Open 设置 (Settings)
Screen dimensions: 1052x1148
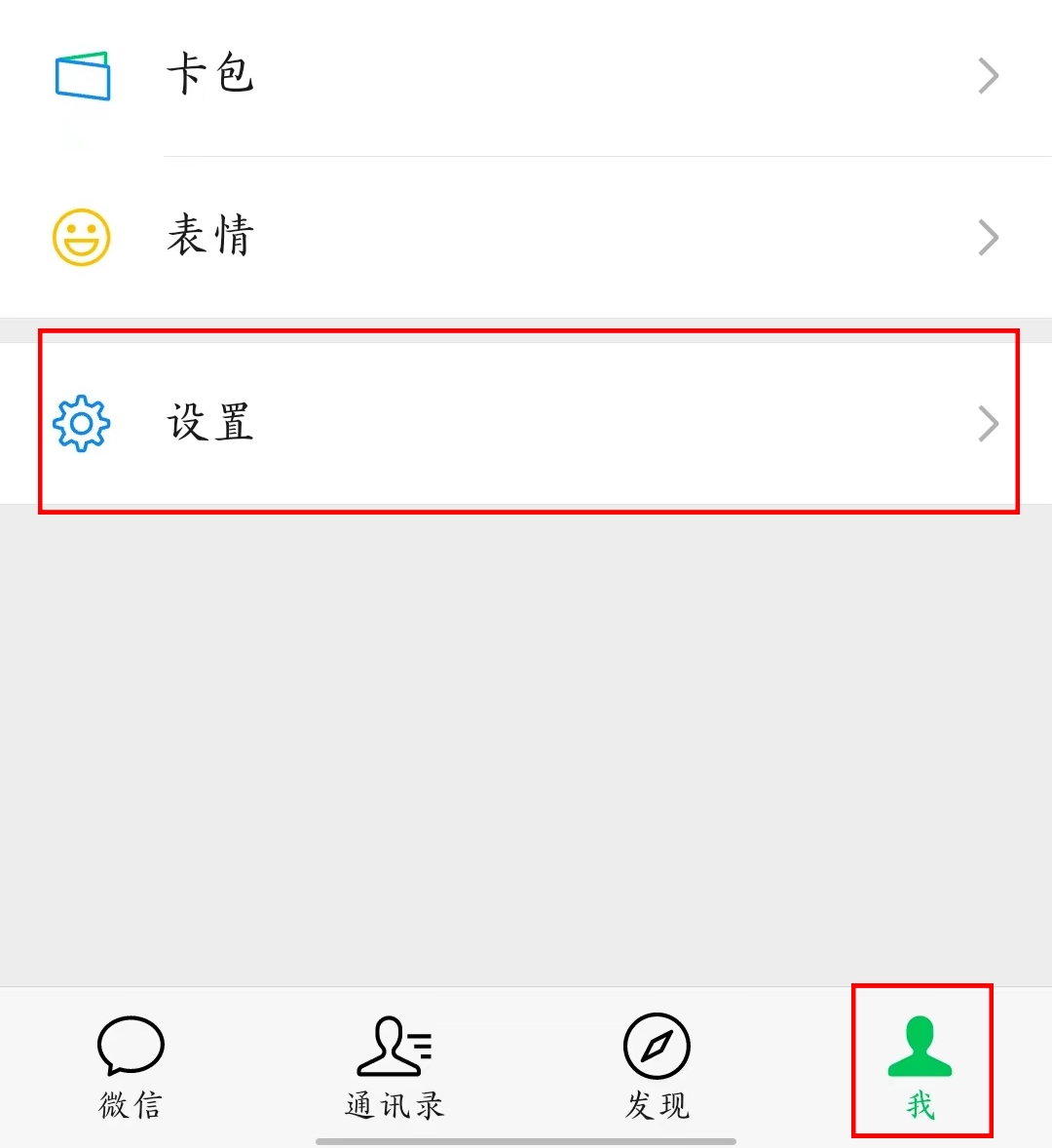click(x=526, y=423)
